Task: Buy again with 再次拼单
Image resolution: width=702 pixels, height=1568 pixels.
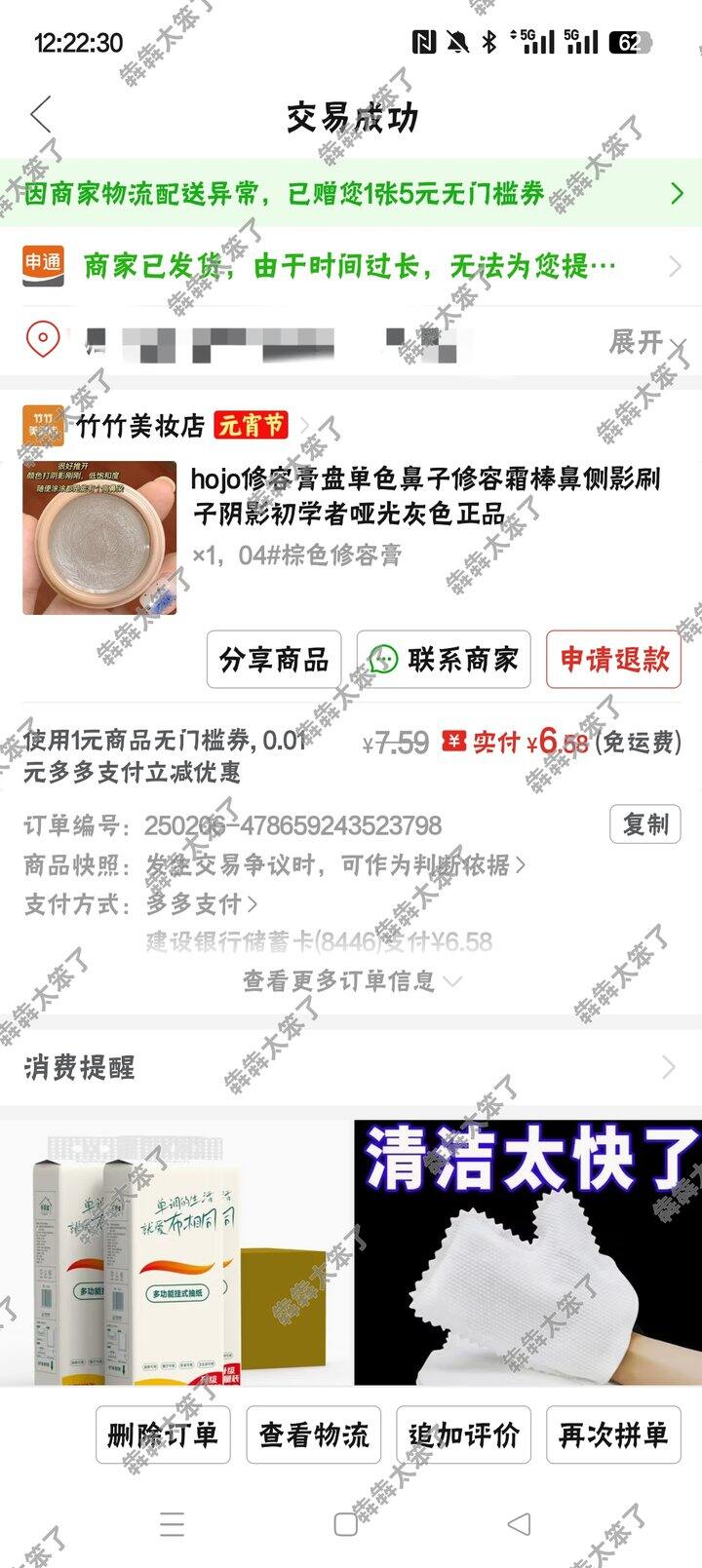Action: pos(613,1434)
